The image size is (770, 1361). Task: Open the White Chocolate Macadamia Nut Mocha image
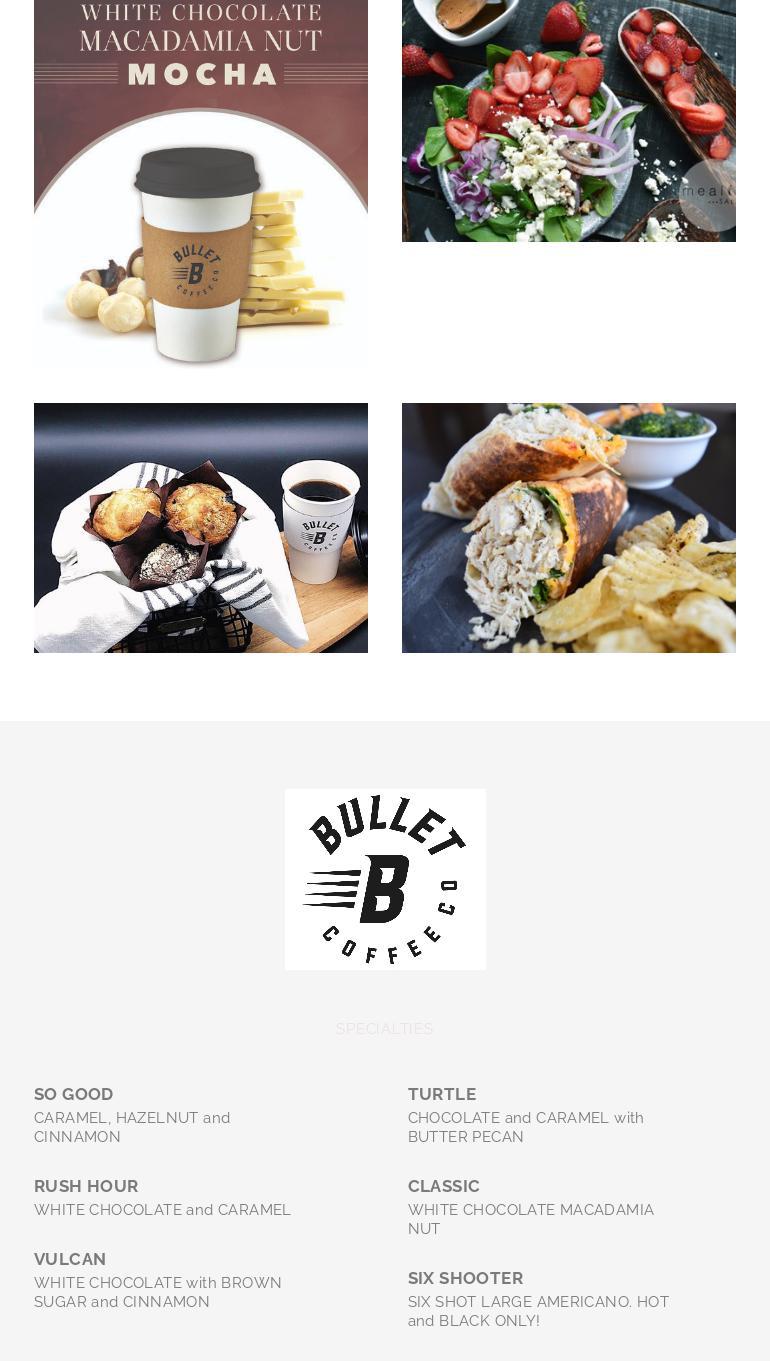(200, 184)
